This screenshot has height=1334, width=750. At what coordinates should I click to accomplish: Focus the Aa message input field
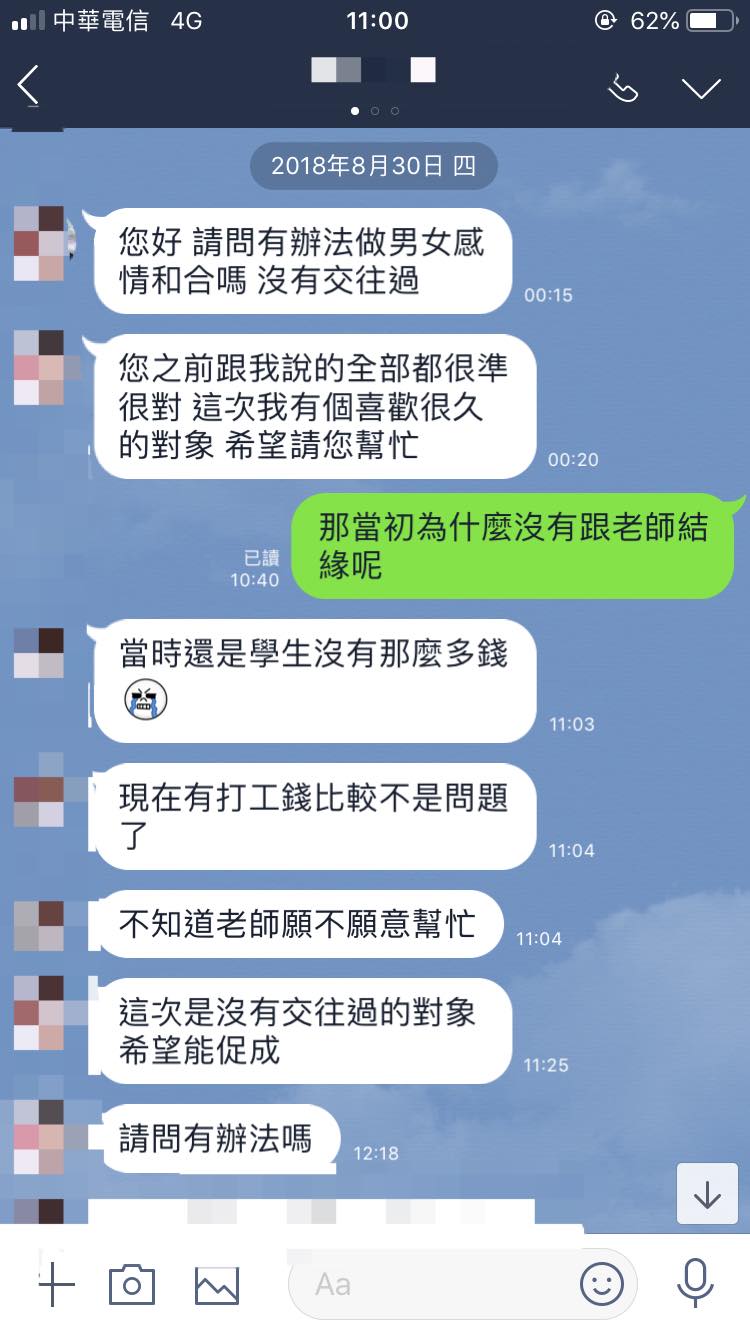(430, 1284)
